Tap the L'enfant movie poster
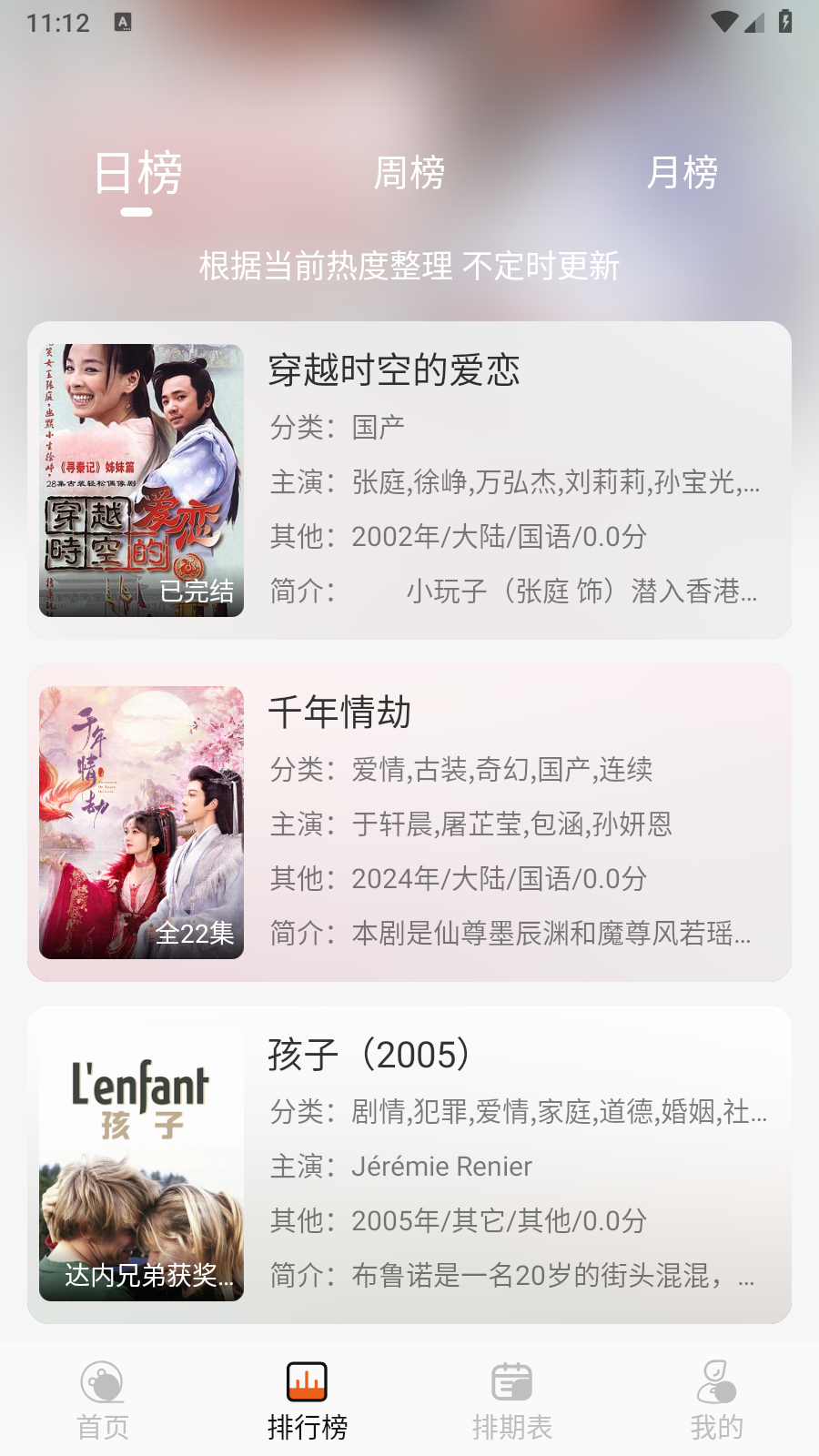 (x=141, y=1160)
